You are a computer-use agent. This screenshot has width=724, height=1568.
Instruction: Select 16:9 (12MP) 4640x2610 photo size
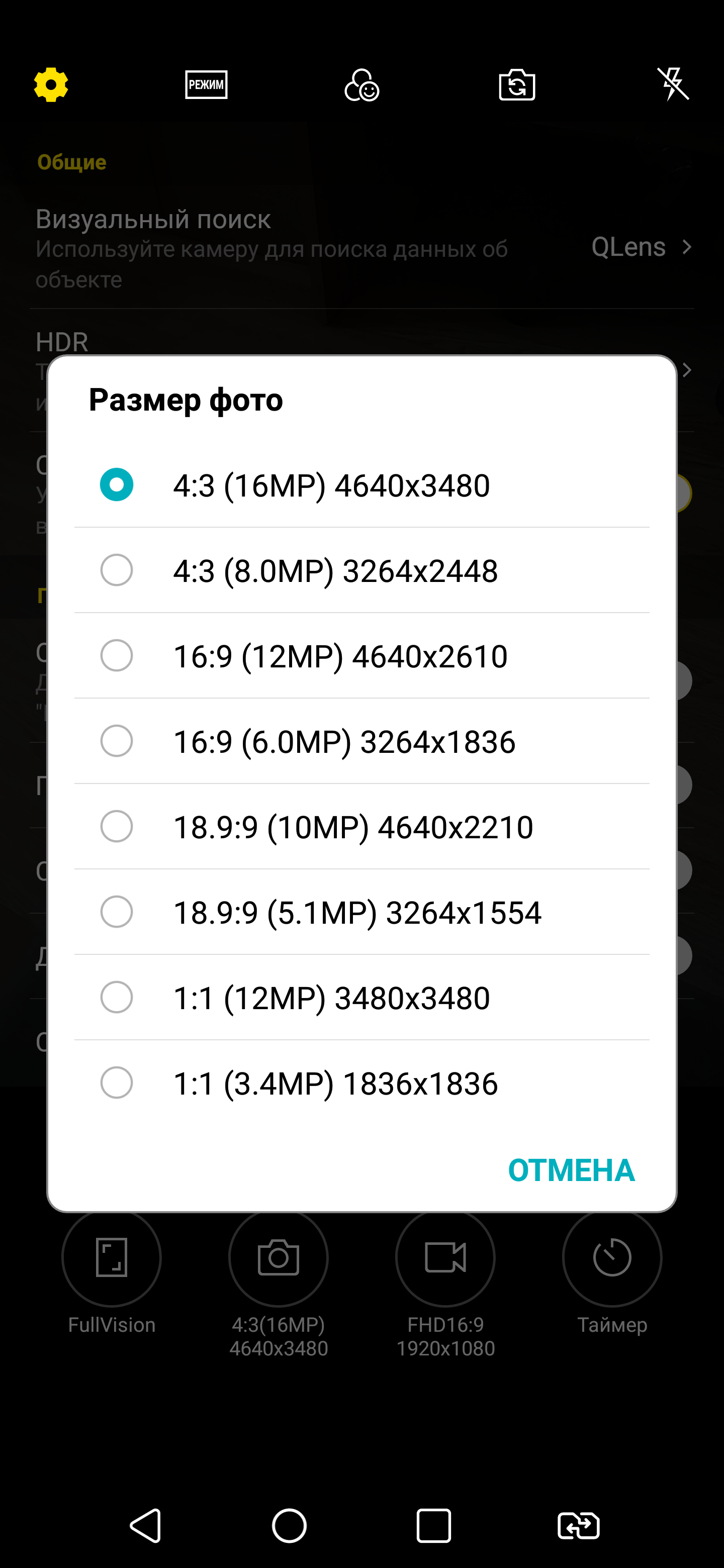(x=360, y=656)
